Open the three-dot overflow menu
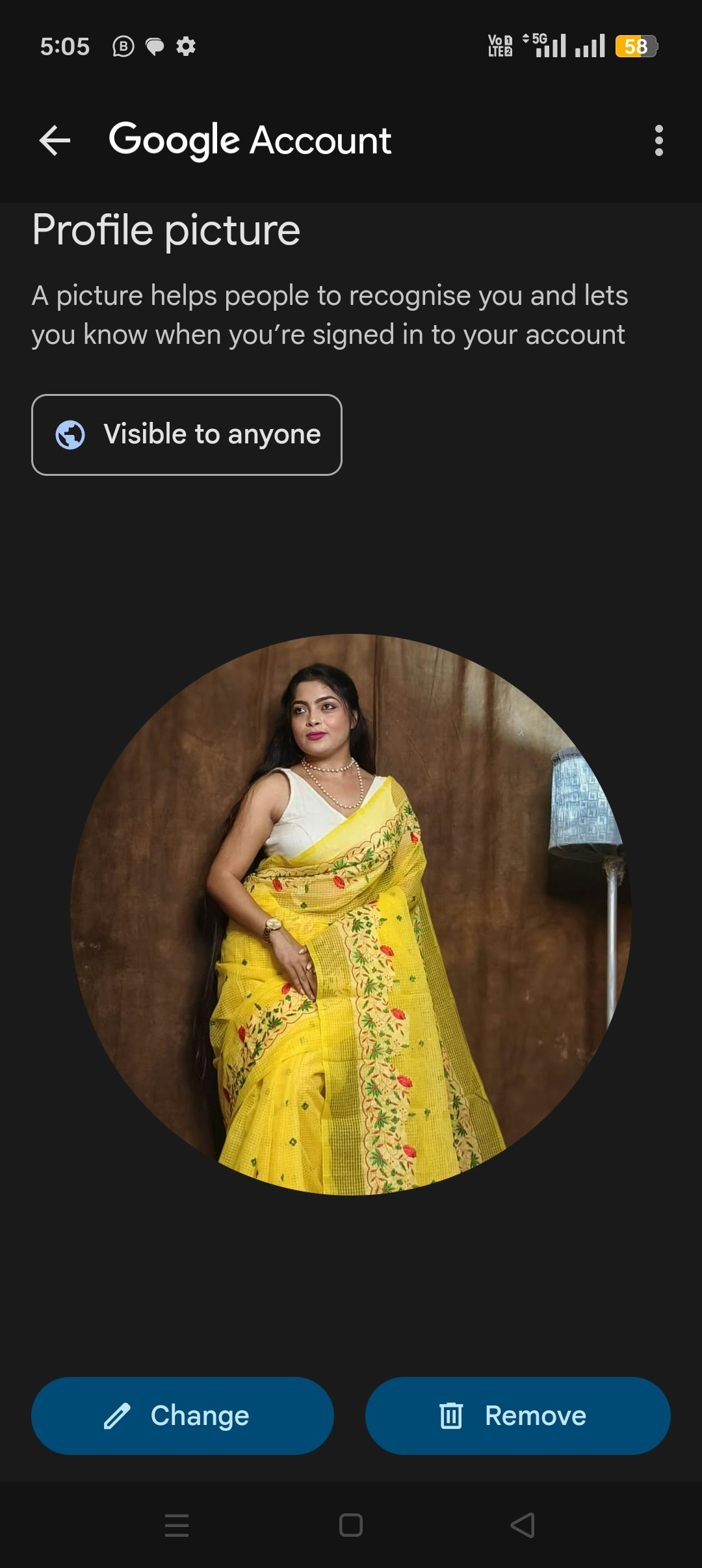 click(659, 139)
